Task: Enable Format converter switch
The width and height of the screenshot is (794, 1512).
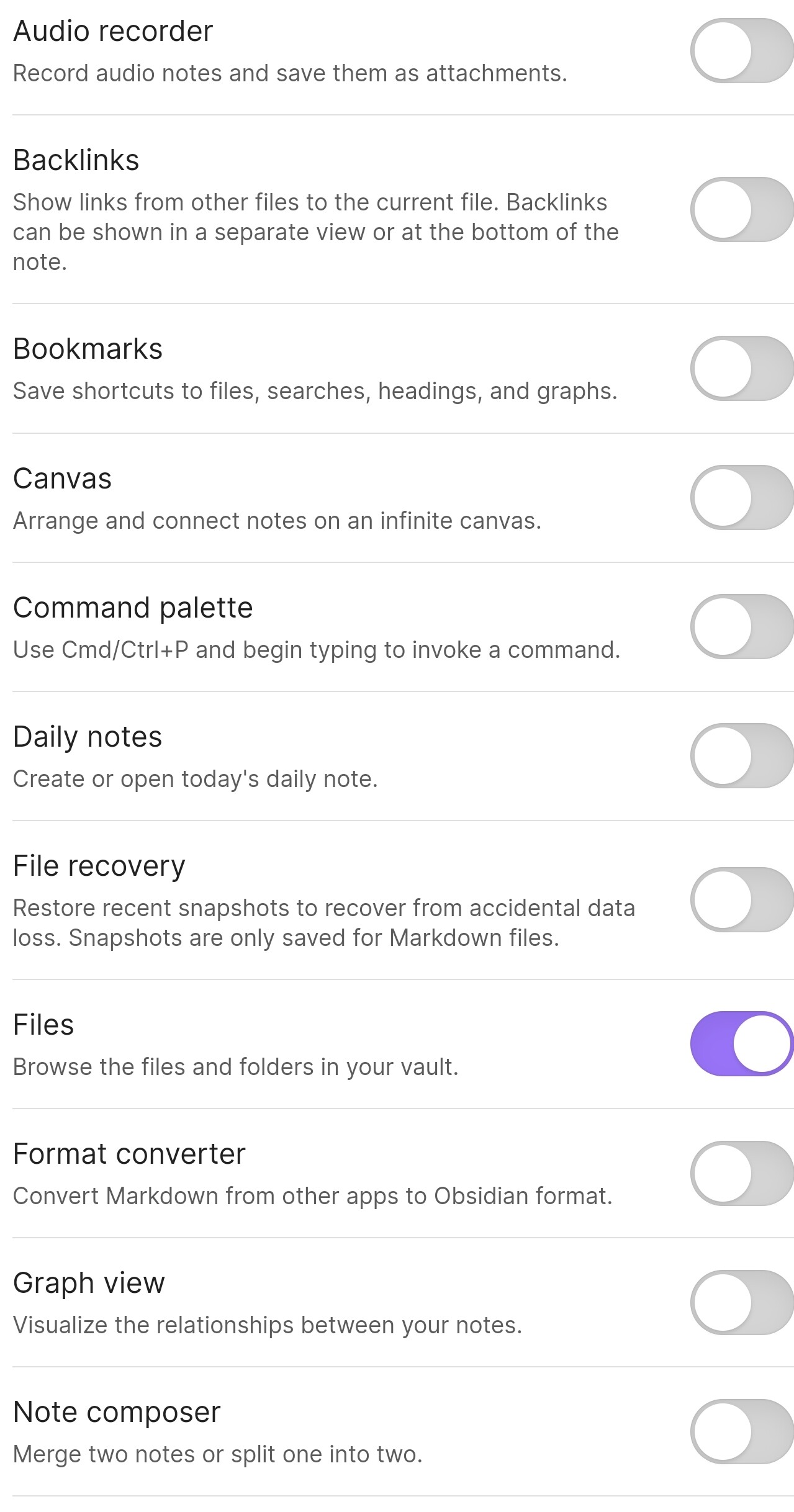Action: tap(742, 1173)
